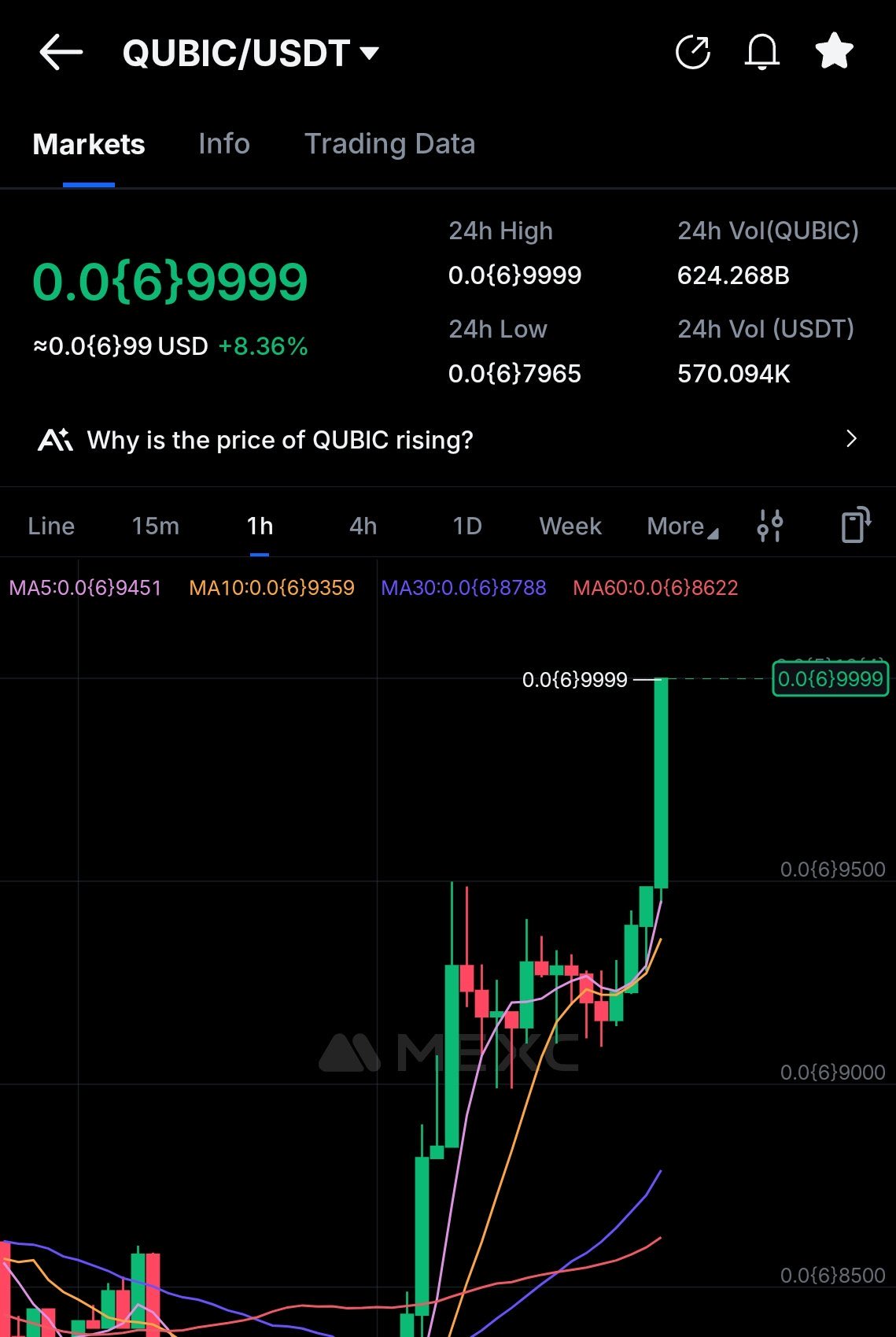This screenshot has height=1337, width=896.
Task: Select the 1h chart interval
Action: (x=260, y=526)
